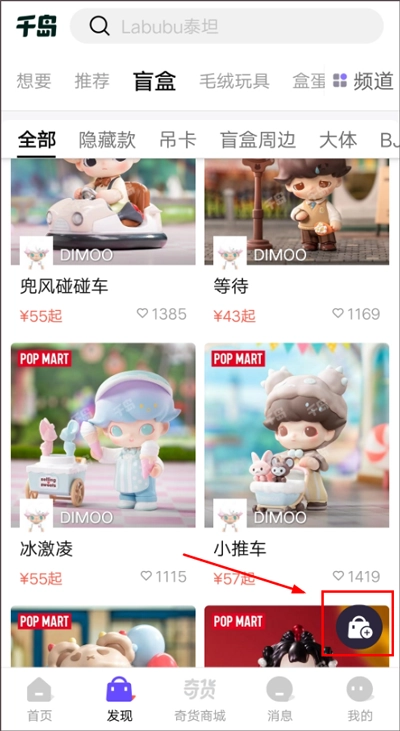Filter by 吊卡

pos(178,140)
